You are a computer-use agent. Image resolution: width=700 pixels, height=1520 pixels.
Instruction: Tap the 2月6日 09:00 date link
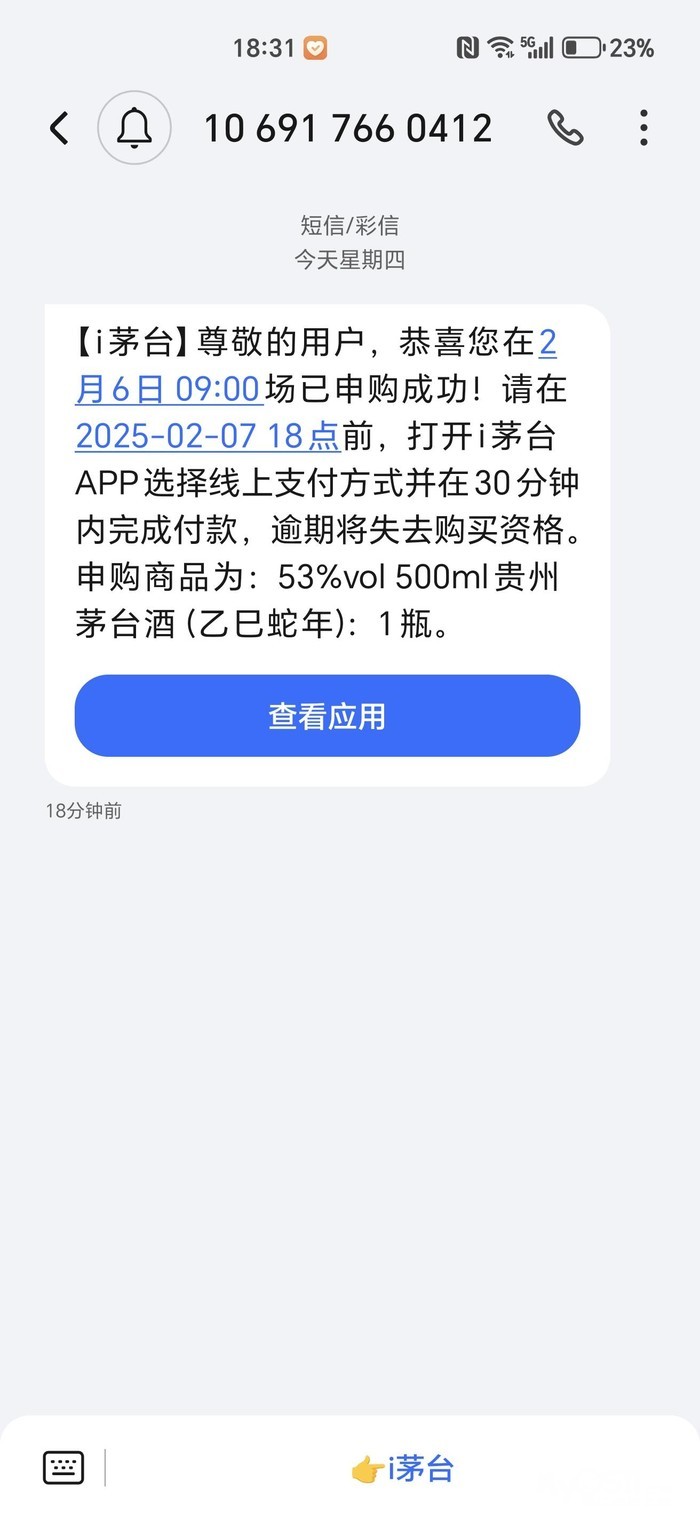(x=168, y=389)
